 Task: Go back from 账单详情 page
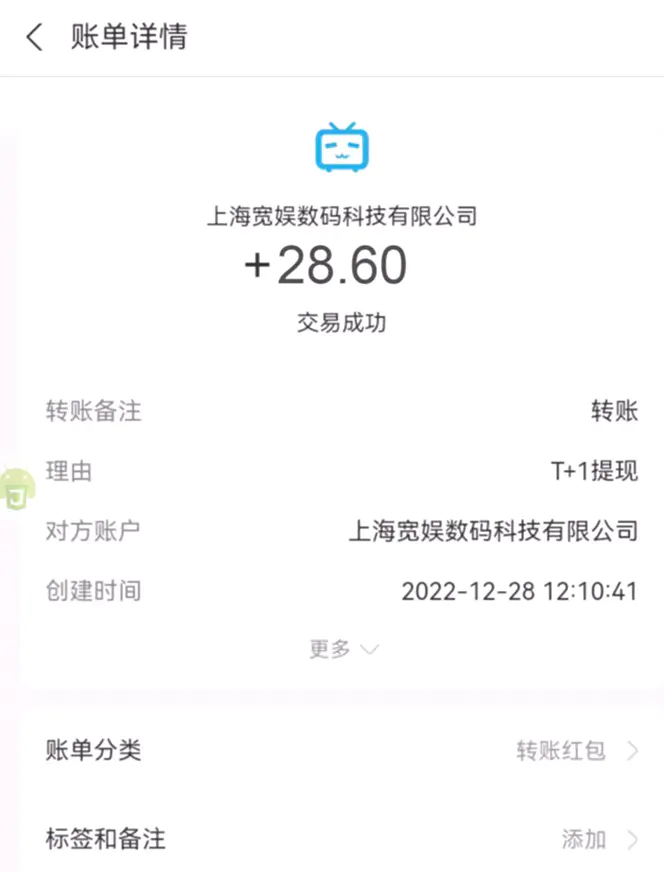coord(36,38)
